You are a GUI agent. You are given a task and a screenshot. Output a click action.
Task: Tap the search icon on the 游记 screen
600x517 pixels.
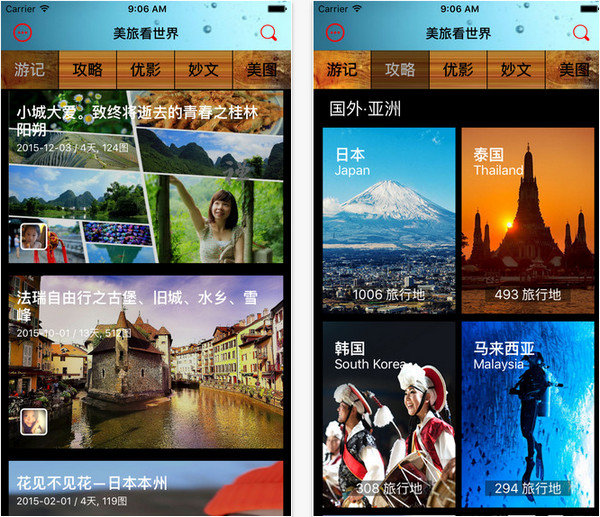(268, 33)
